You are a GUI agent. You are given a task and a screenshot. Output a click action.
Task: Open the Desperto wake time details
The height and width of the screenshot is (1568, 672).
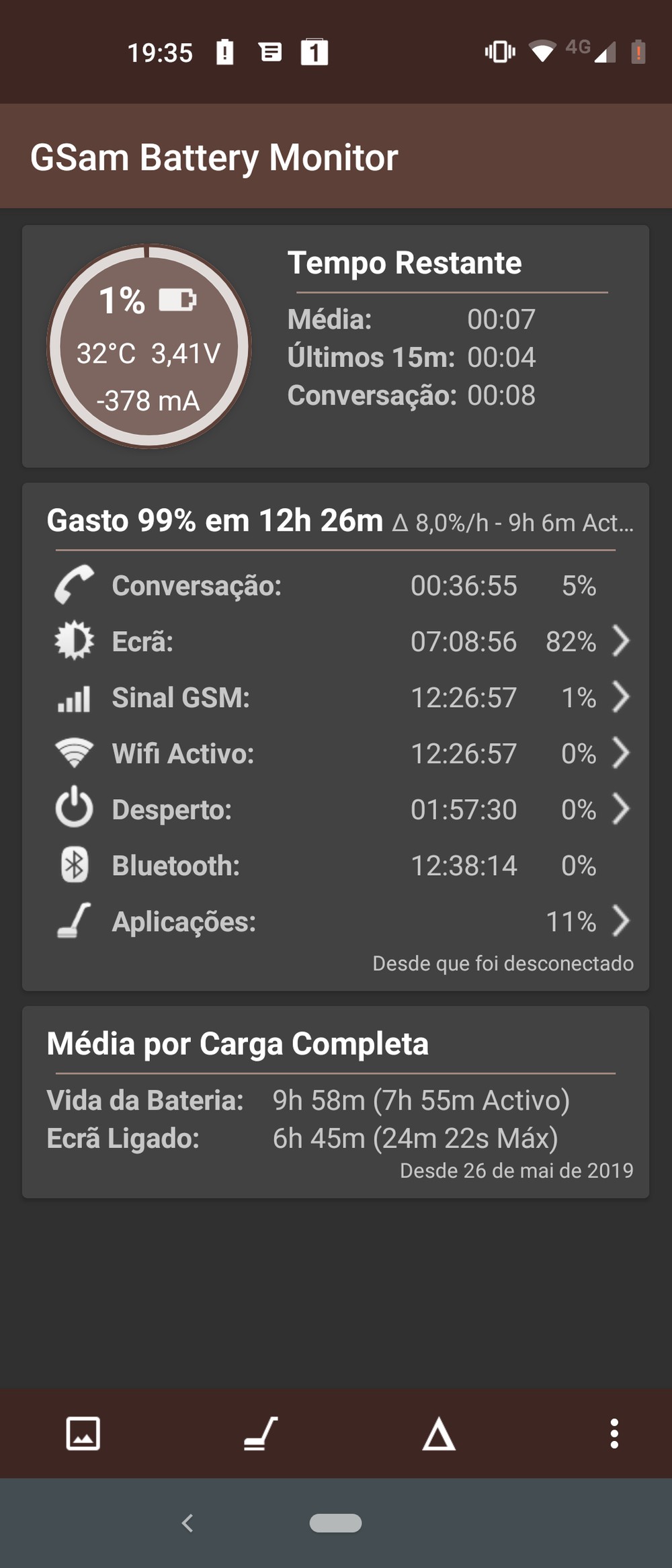[x=620, y=809]
